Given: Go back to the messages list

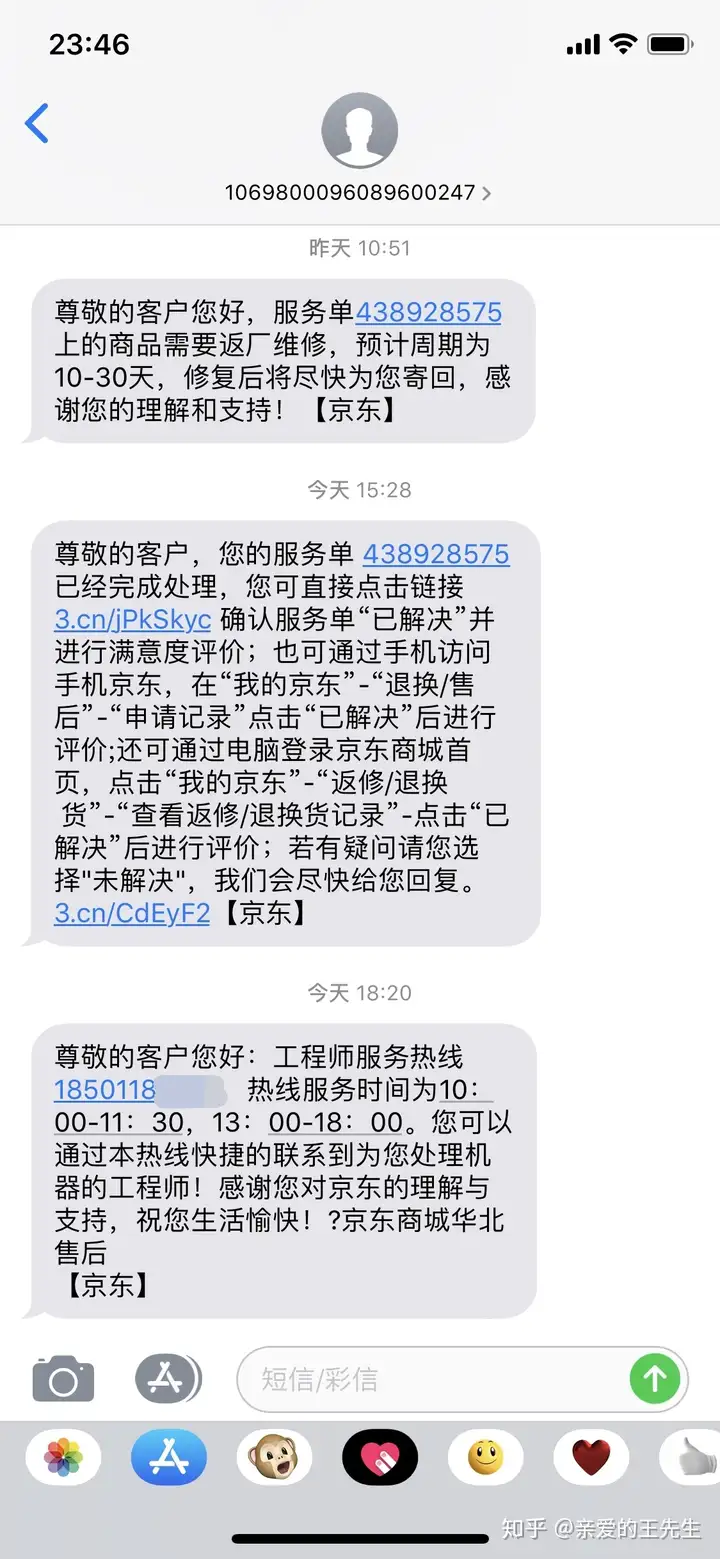Looking at the screenshot, I should click(x=37, y=124).
